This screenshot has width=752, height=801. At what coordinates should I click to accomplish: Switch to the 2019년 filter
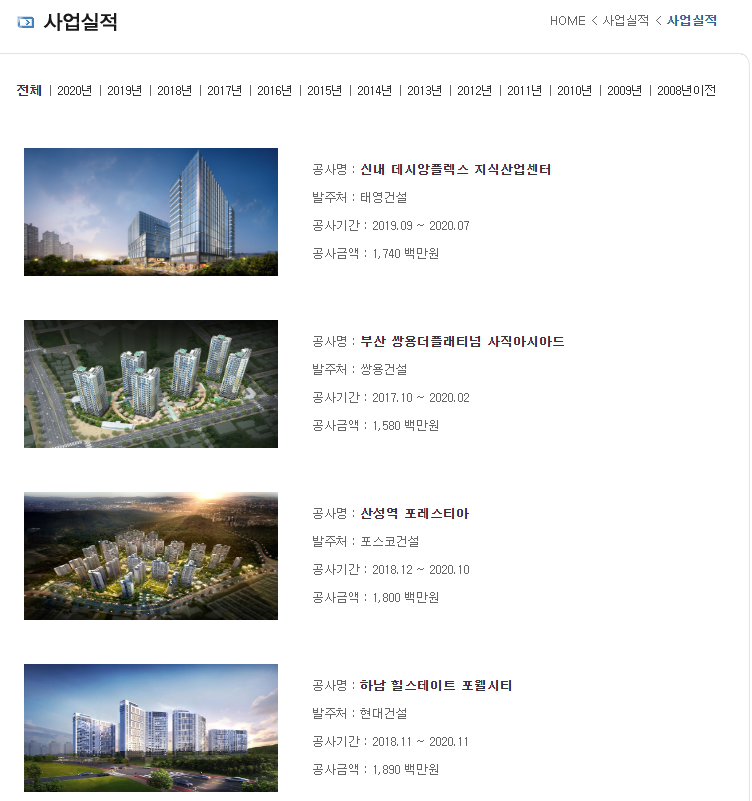coord(124,91)
